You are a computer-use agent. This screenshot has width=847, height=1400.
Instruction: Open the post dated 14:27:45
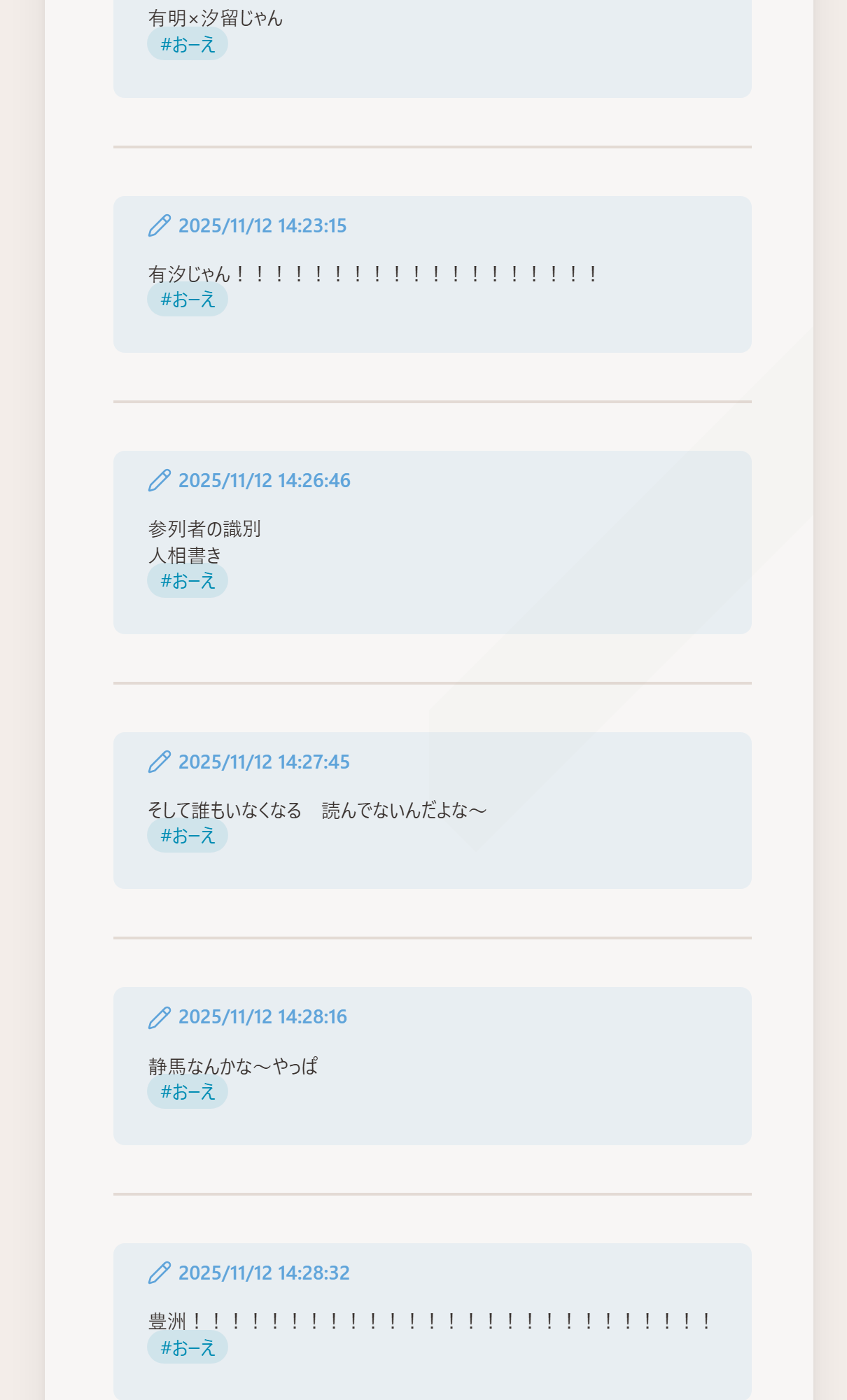tap(264, 762)
